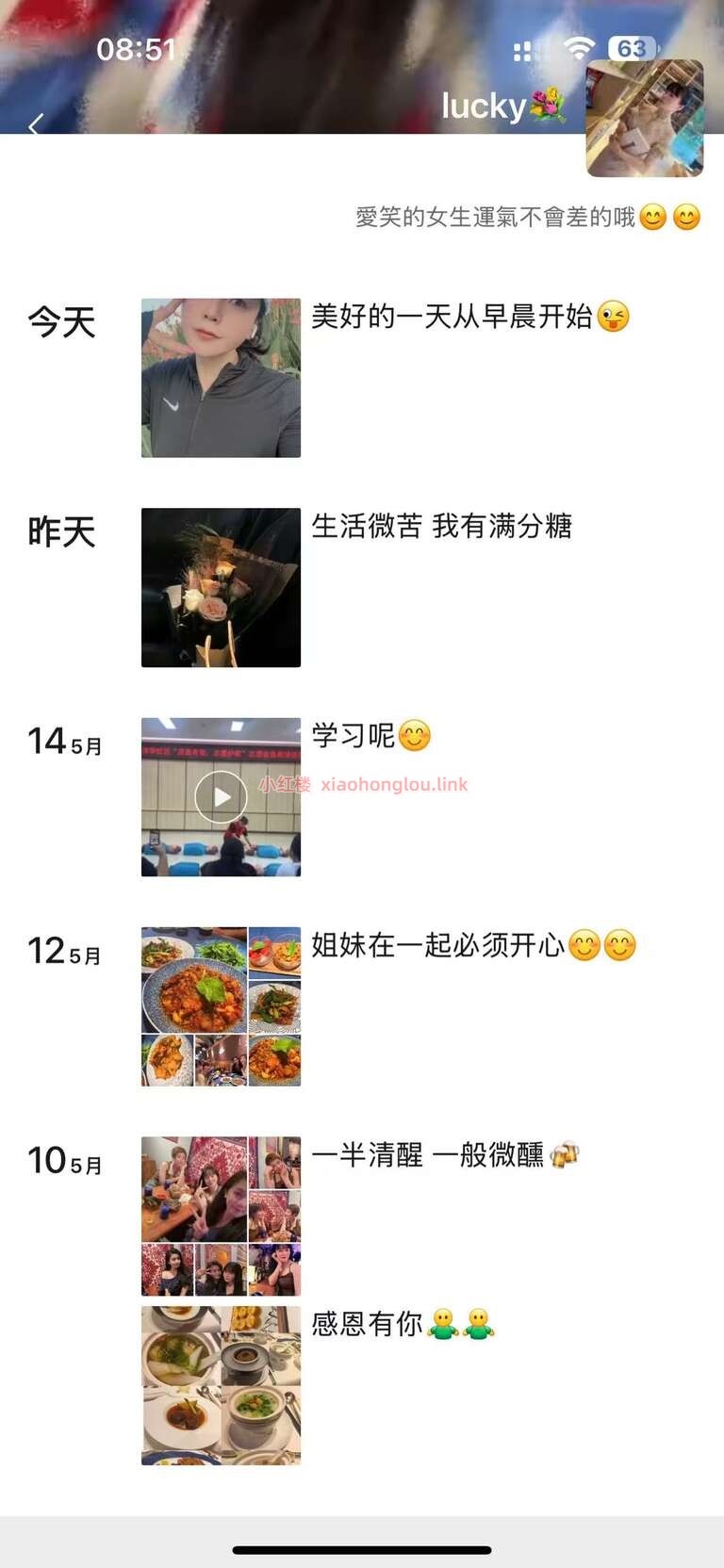
Task: Open the 感恩有你 photo post
Action: (221, 1385)
